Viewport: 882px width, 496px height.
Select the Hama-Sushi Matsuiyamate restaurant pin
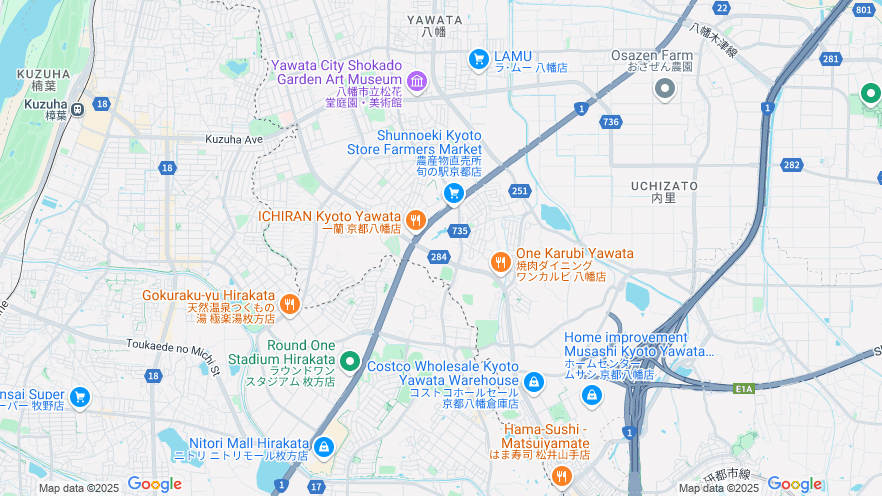(560, 475)
